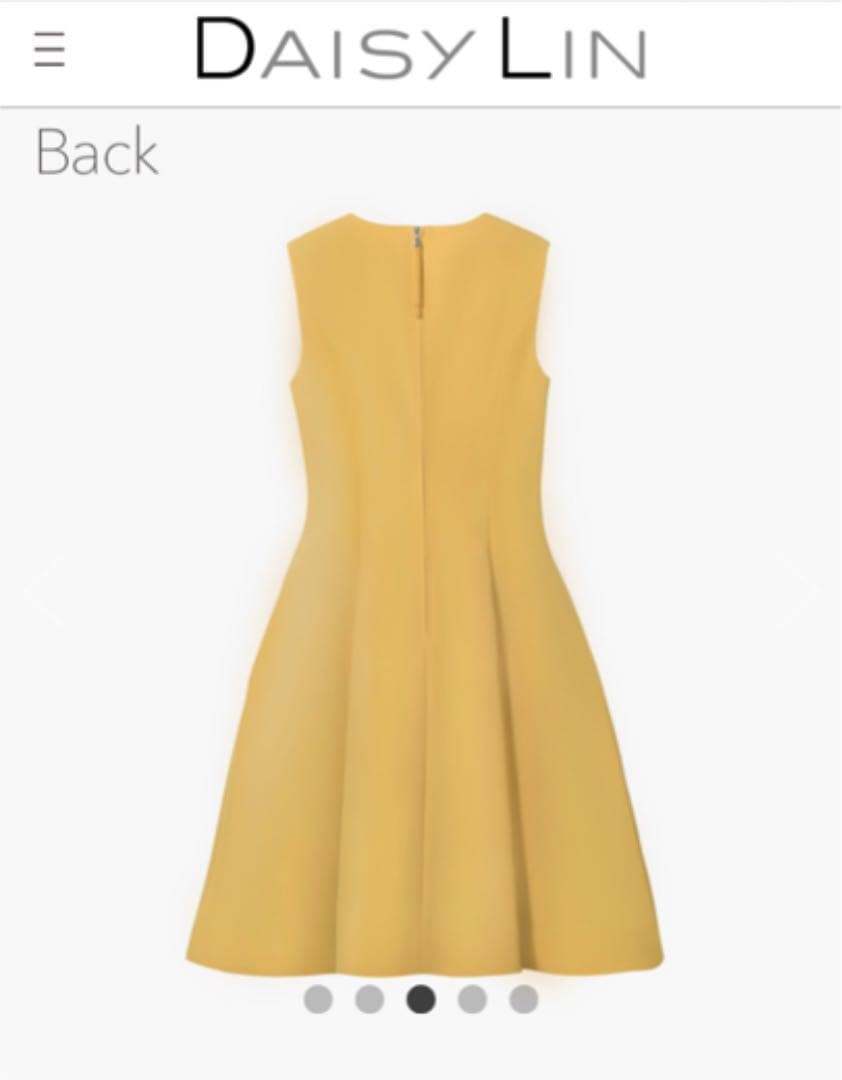The width and height of the screenshot is (842, 1080).
Task: Jump to the first carousel image dot
Action: tap(318, 998)
